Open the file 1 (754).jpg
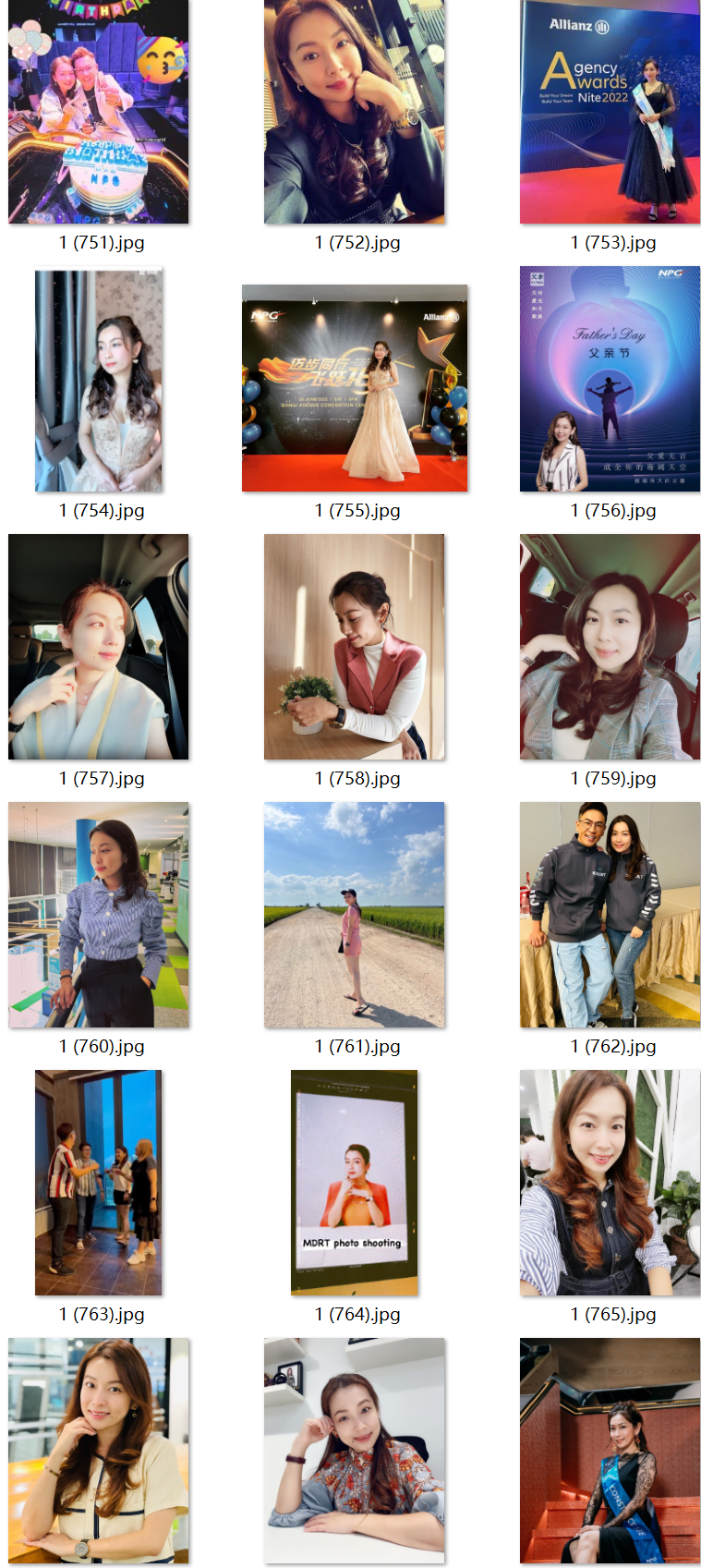The height and width of the screenshot is (1568, 701). pos(99,380)
